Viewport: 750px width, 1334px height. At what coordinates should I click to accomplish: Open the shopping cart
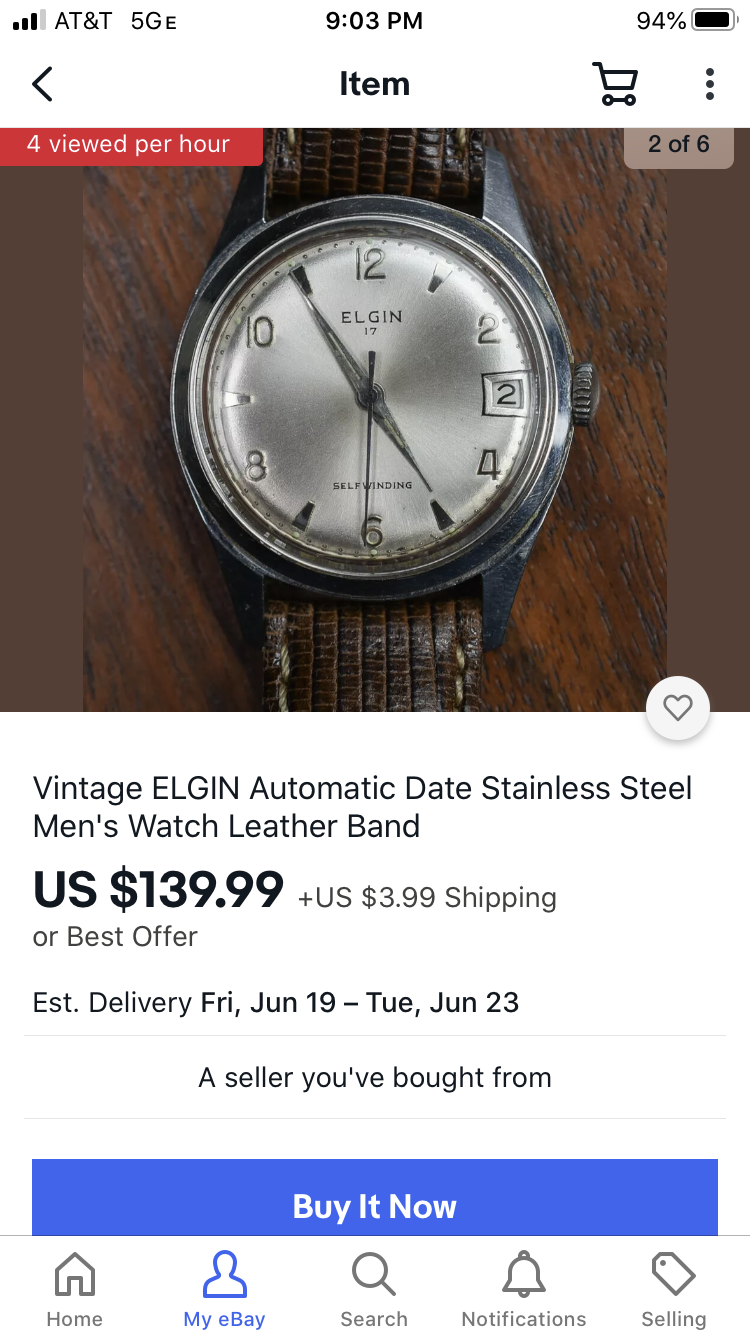click(615, 84)
